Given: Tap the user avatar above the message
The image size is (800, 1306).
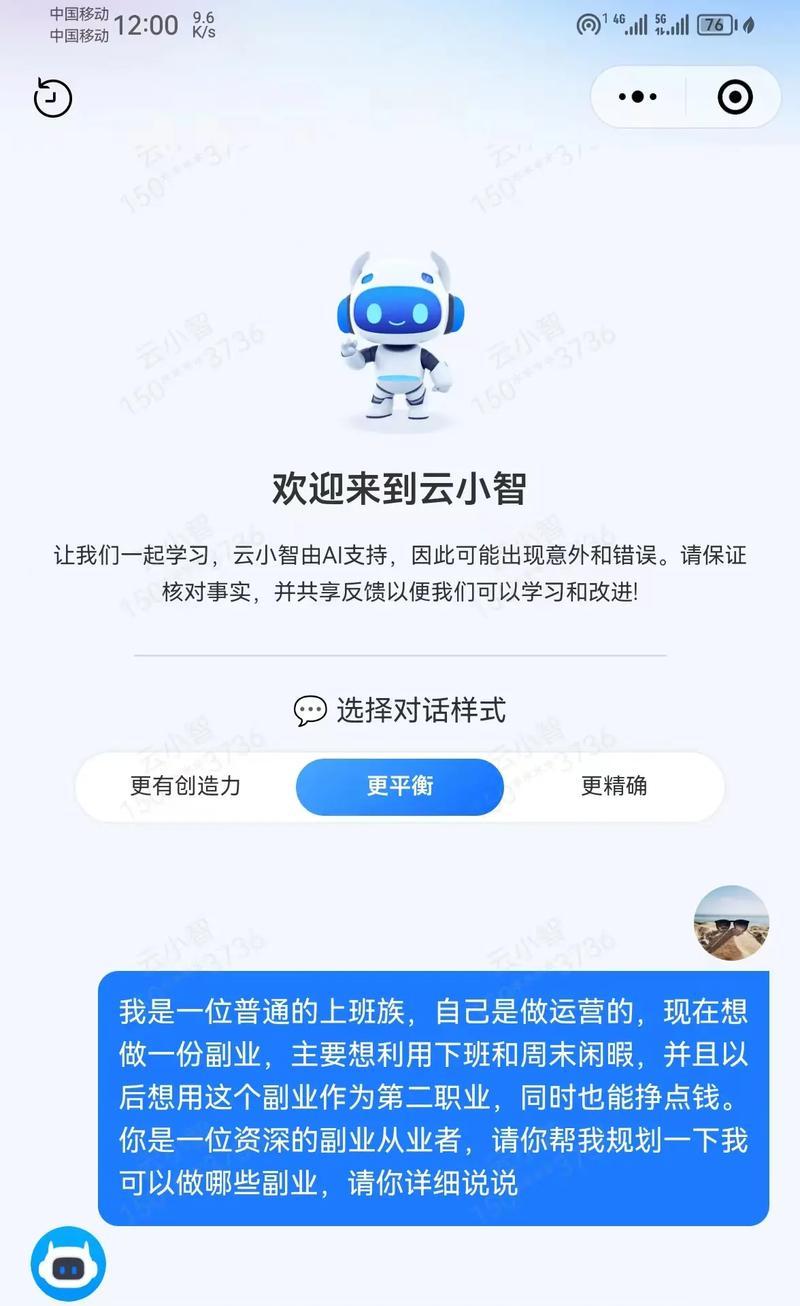Looking at the screenshot, I should click(x=731, y=922).
